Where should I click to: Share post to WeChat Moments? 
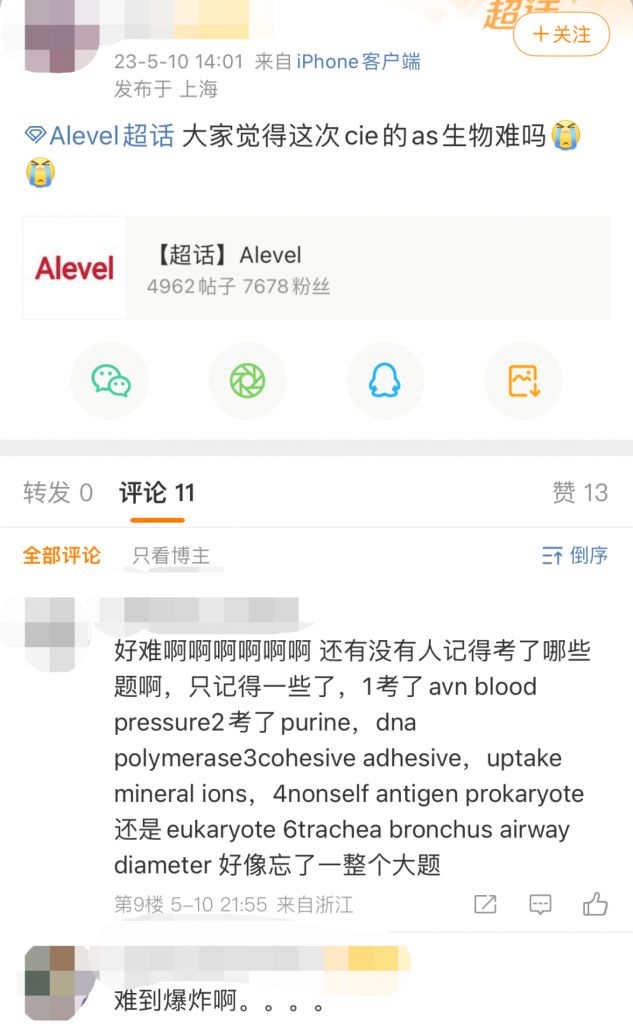pos(247,380)
